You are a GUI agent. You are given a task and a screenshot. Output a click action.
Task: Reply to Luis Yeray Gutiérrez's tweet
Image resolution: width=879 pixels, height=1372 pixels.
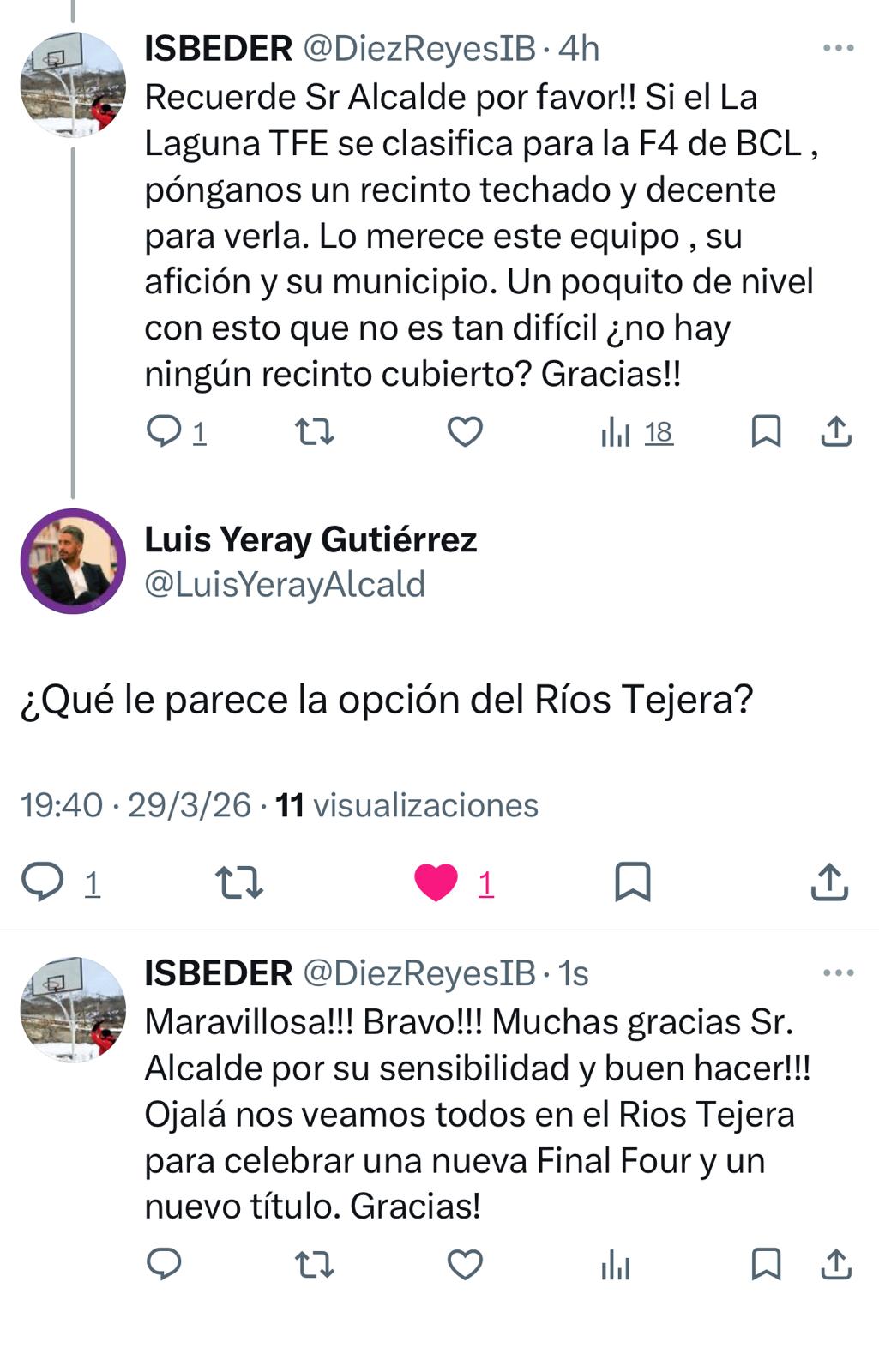pyautogui.click(x=43, y=882)
